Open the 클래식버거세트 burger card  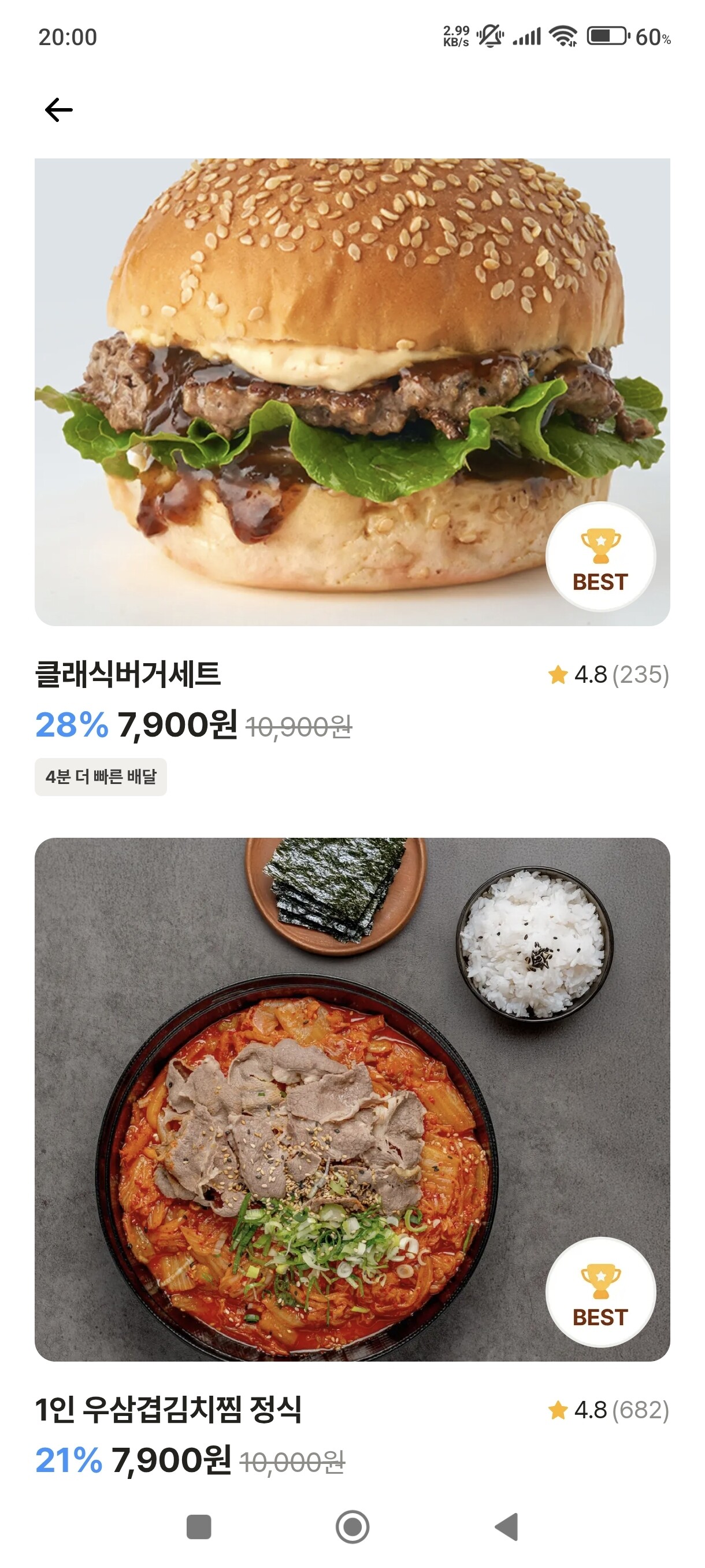352,392
